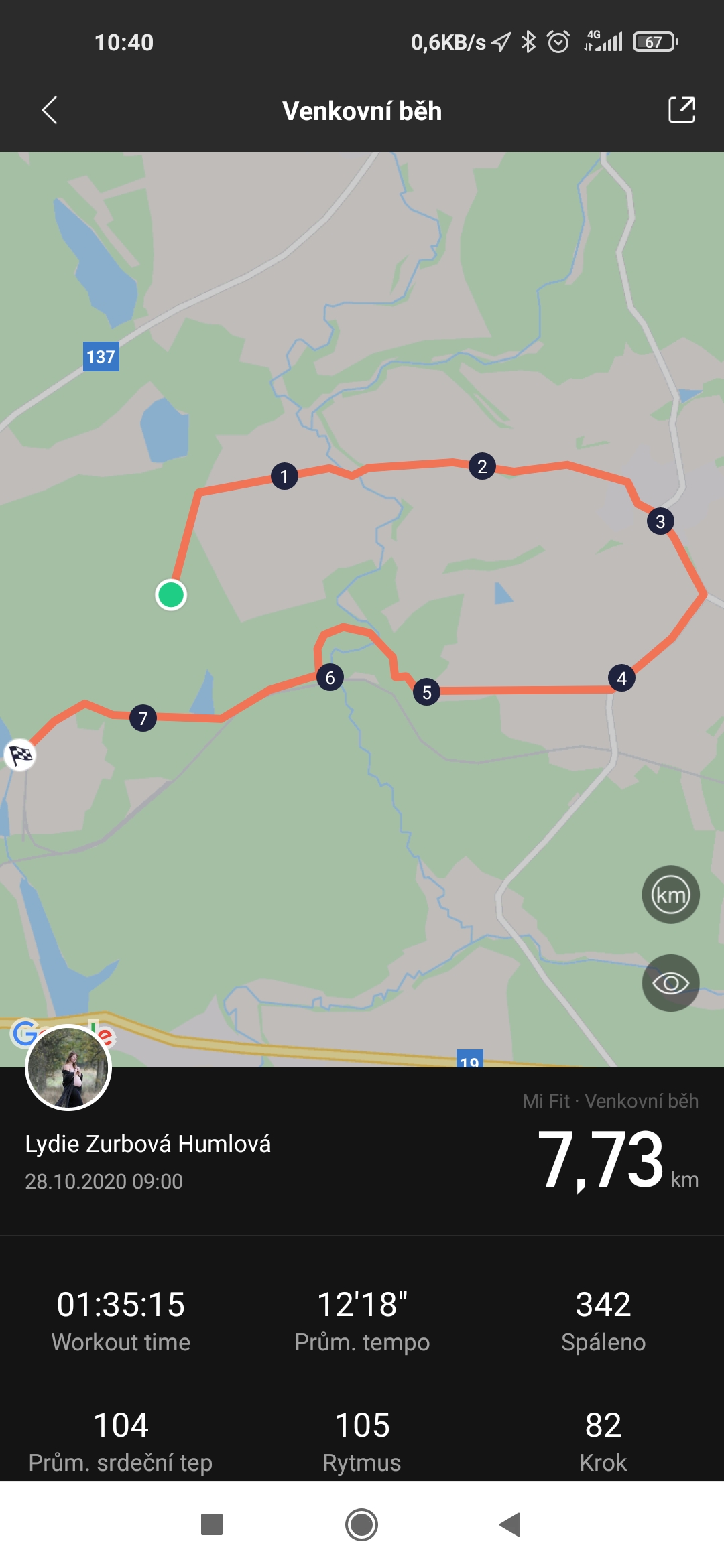This screenshot has width=724, height=1568.
Task: Toggle km markers on the map
Action: pyautogui.click(x=670, y=895)
